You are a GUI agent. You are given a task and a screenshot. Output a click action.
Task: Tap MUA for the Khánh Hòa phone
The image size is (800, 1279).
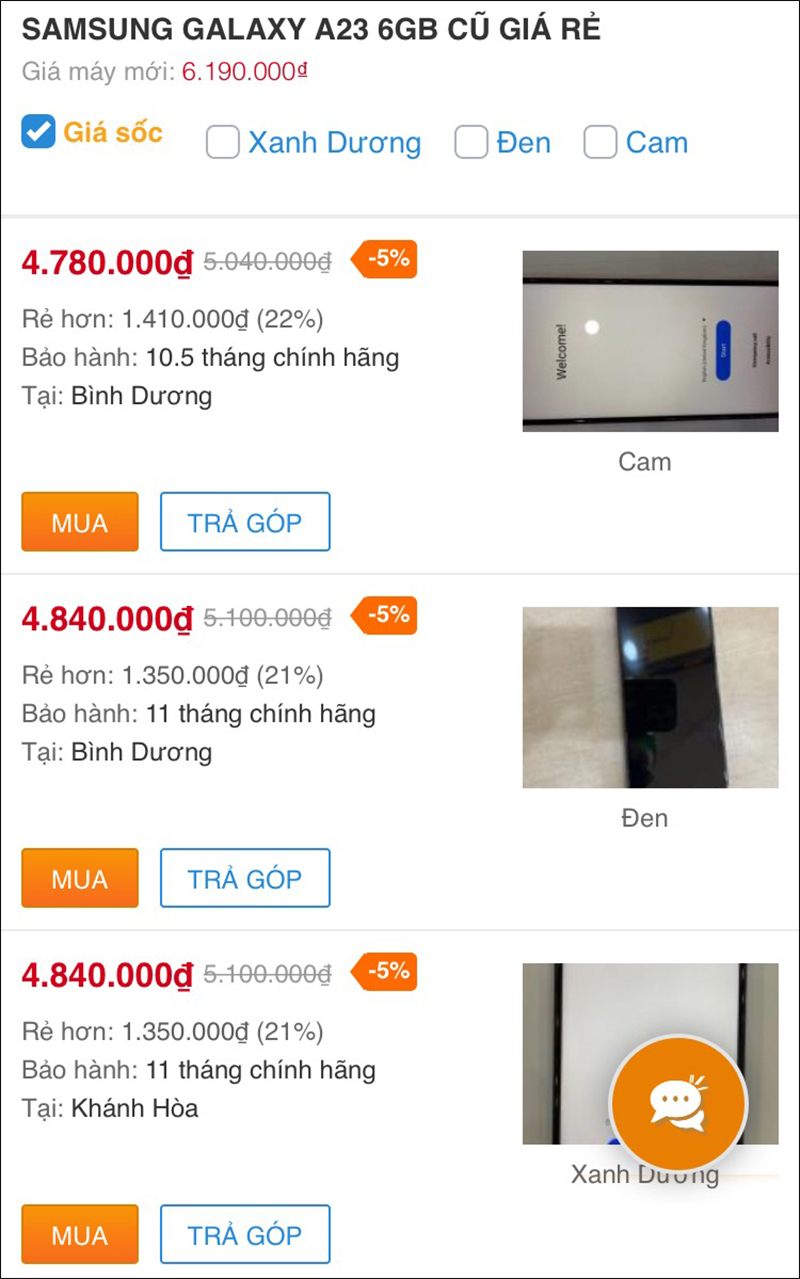pyautogui.click(x=80, y=1234)
